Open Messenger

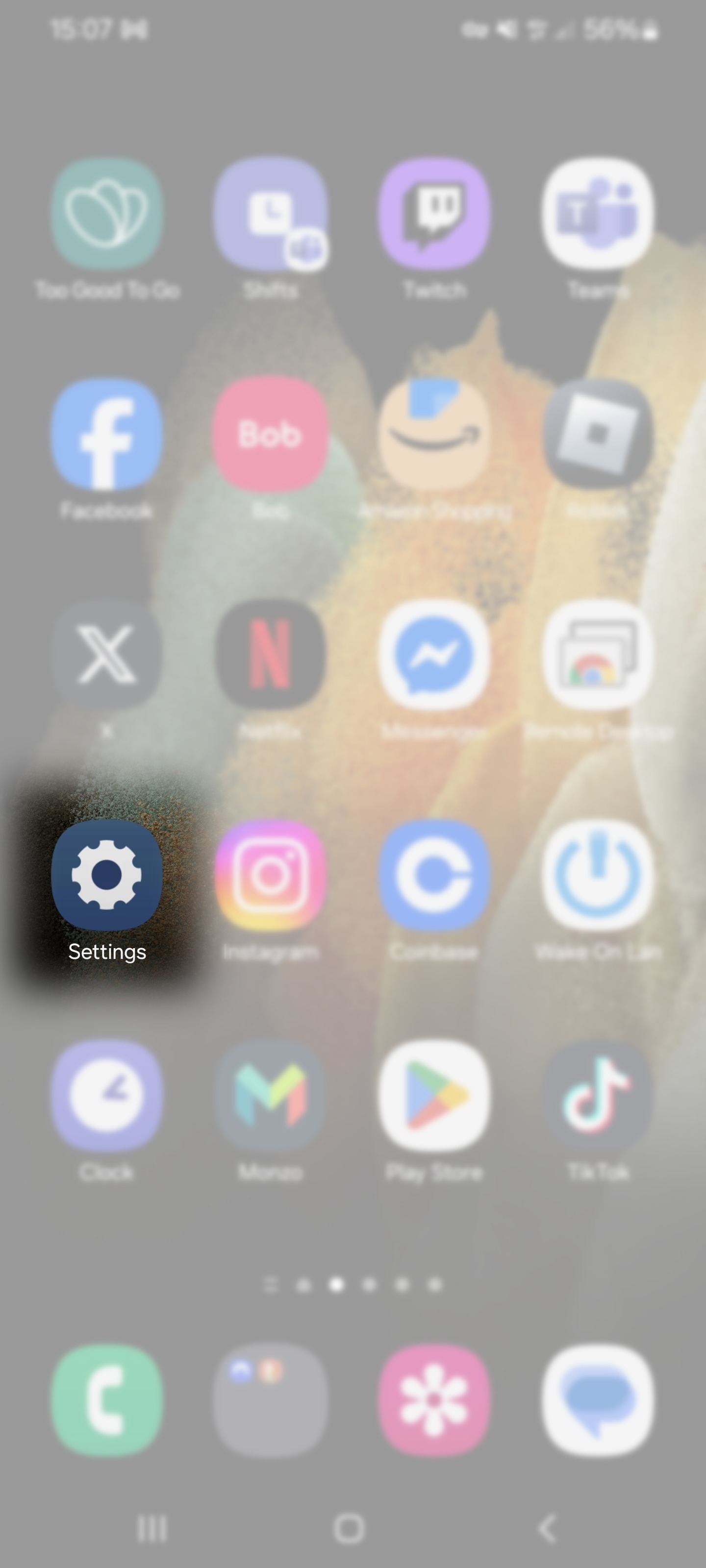434,654
